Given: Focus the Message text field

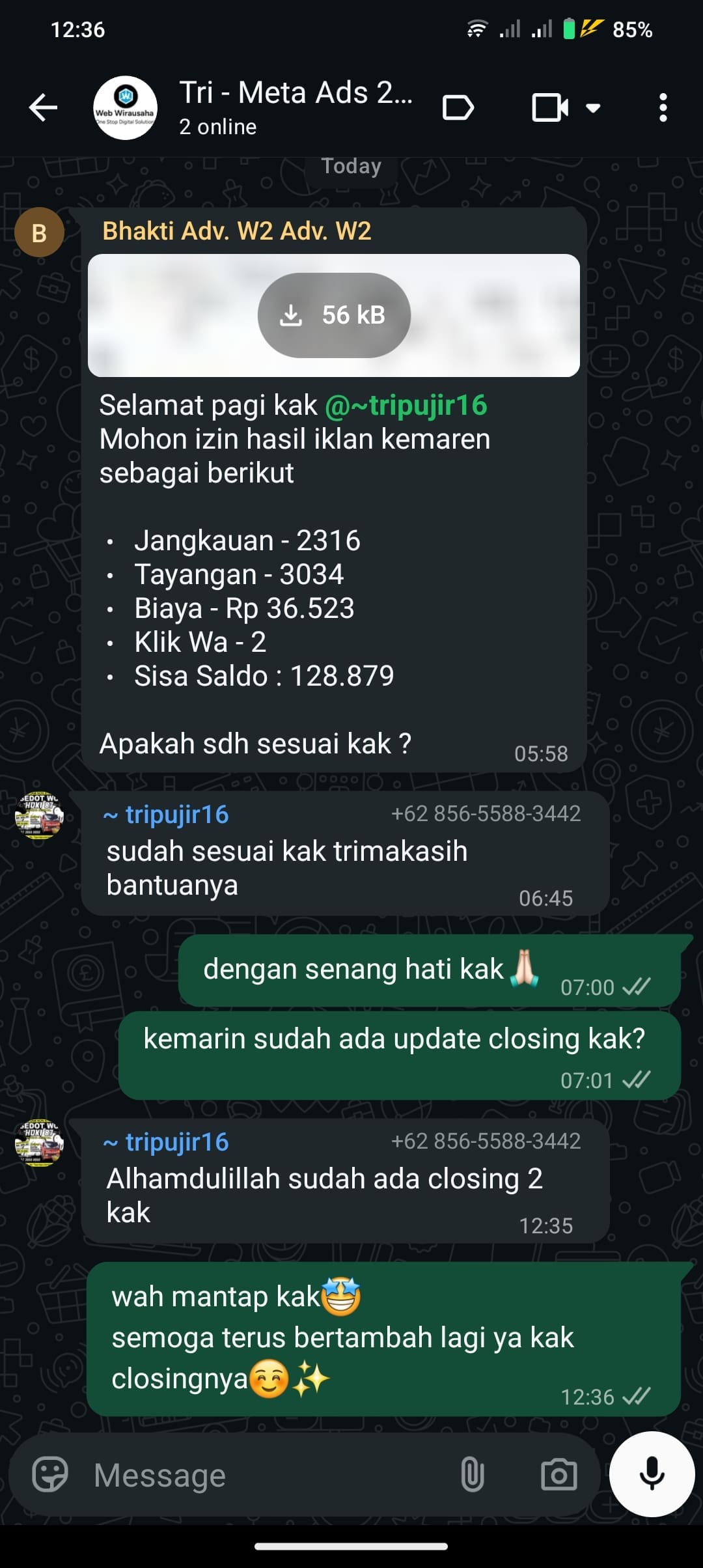Looking at the screenshot, I should pyautogui.click(x=260, y=1476).
